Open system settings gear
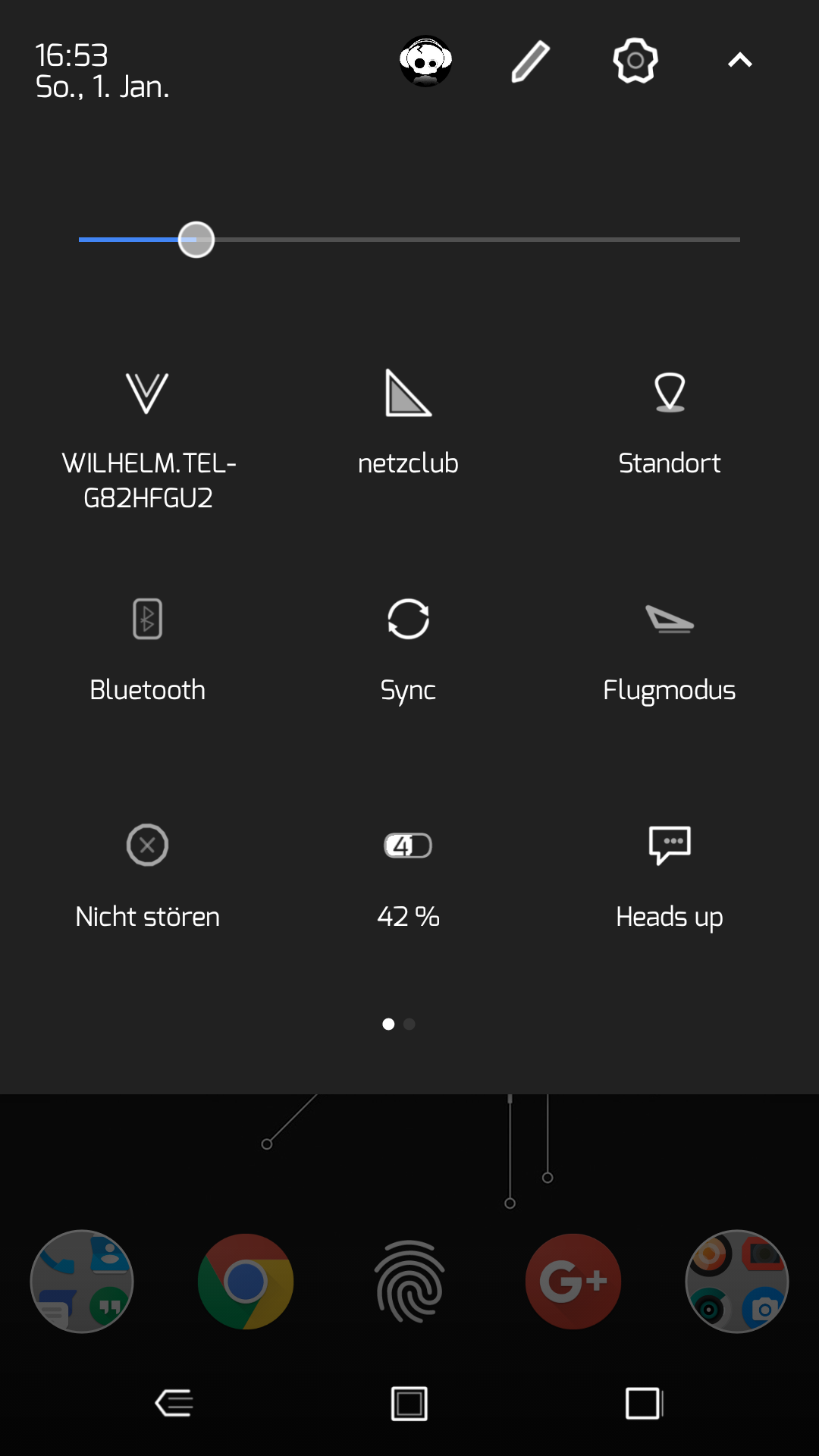 (x=635, y=61)
